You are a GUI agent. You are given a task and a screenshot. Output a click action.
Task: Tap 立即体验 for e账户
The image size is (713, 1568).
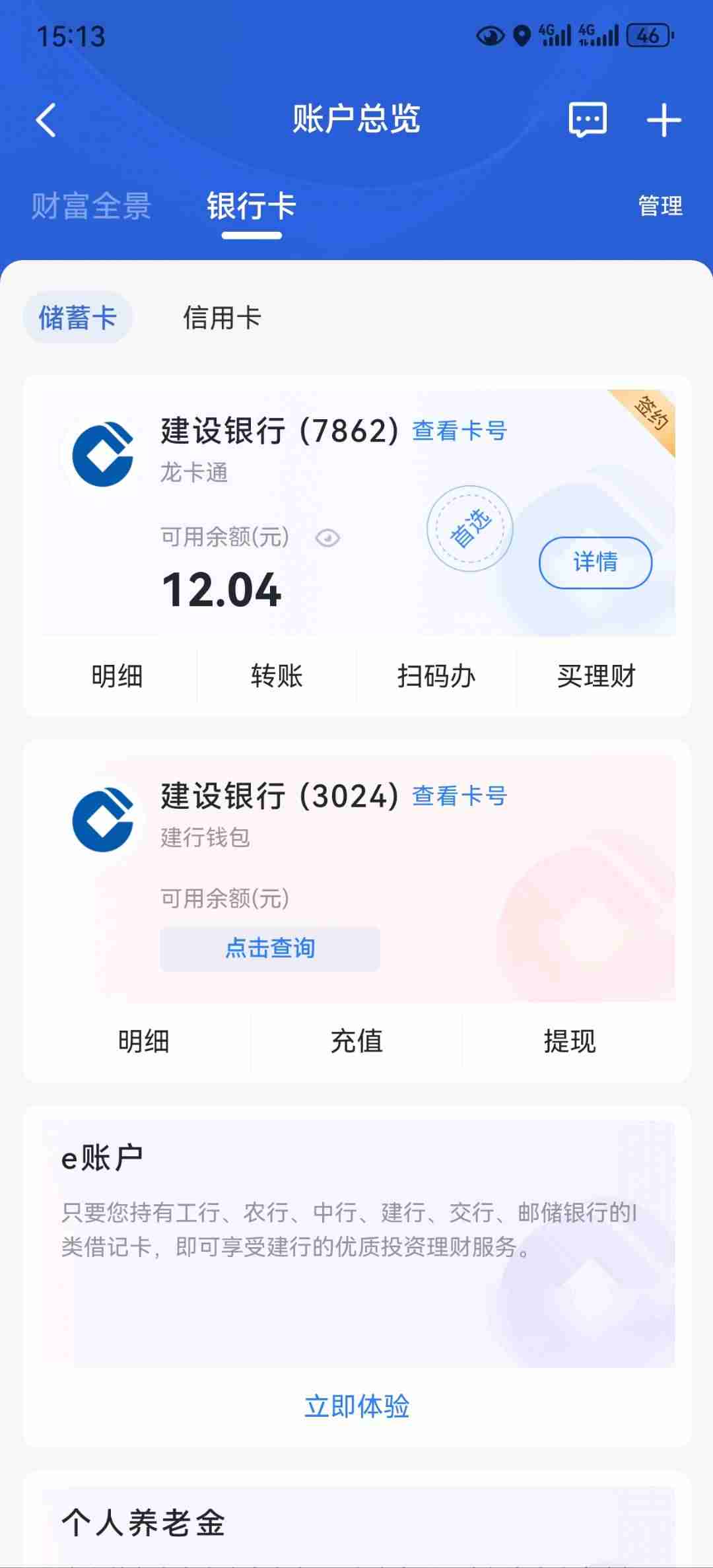tap(356, 1406)
